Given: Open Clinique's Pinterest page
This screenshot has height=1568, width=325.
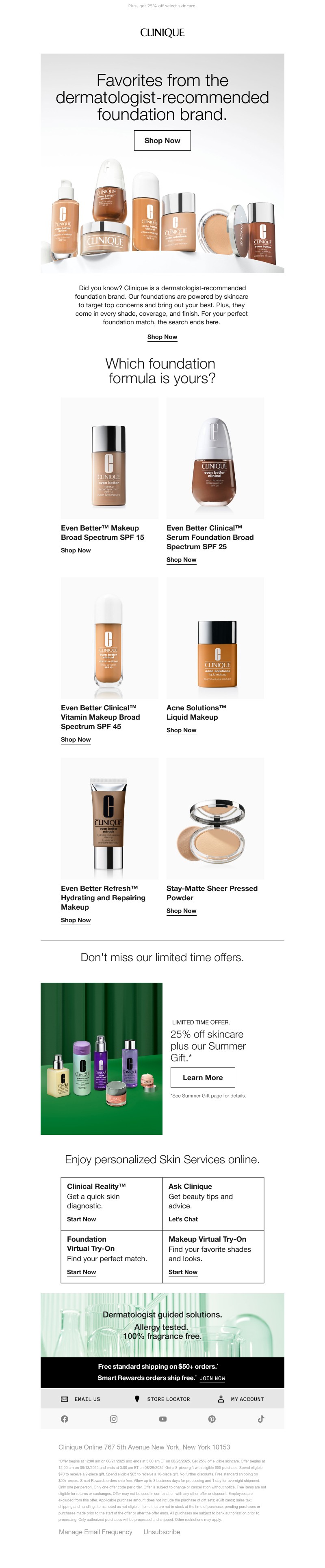Looking at the screenshot, I should pos(212,1419).
